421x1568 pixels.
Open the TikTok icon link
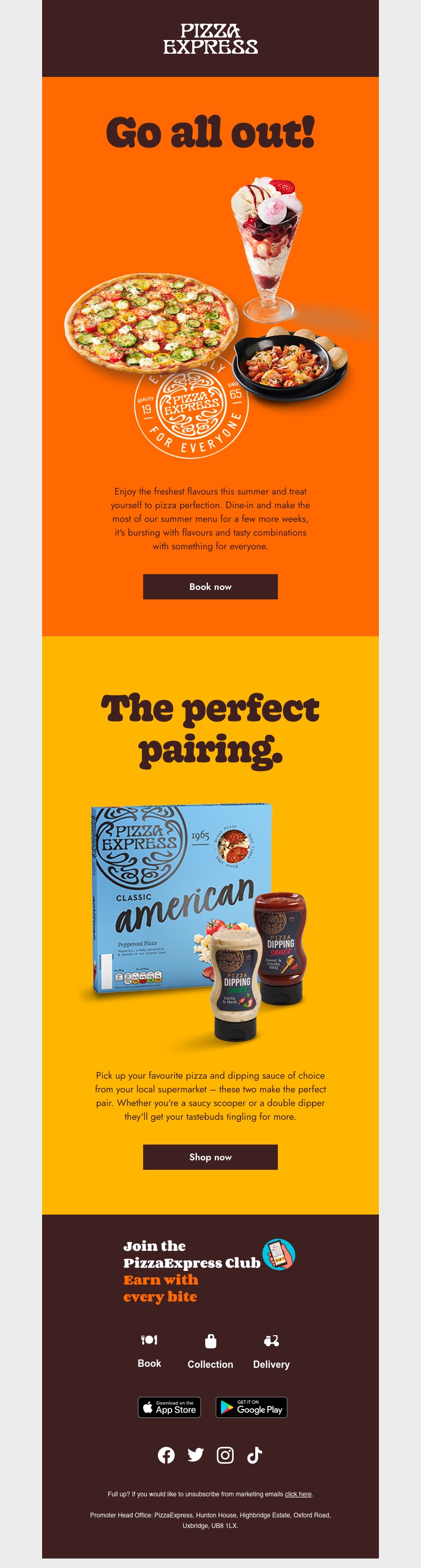254,1455
